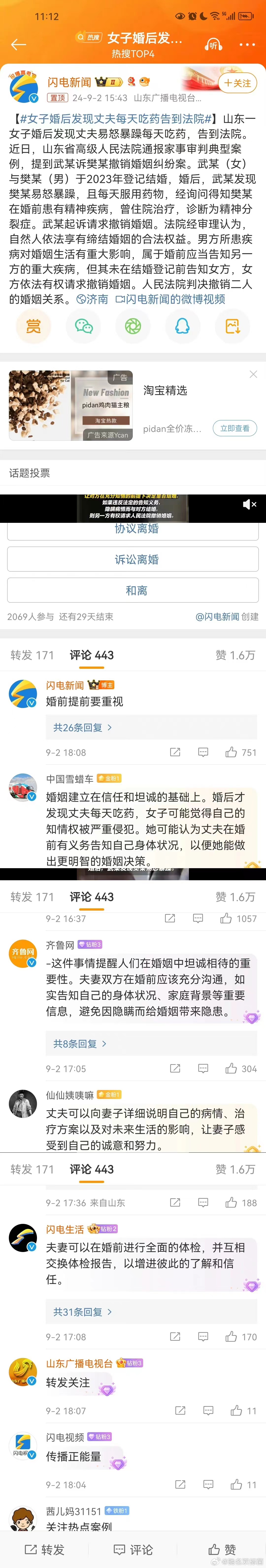Share the post to QQ
Screen dimensions: 266x1568
pyautogui.click(x=182, y=327)
